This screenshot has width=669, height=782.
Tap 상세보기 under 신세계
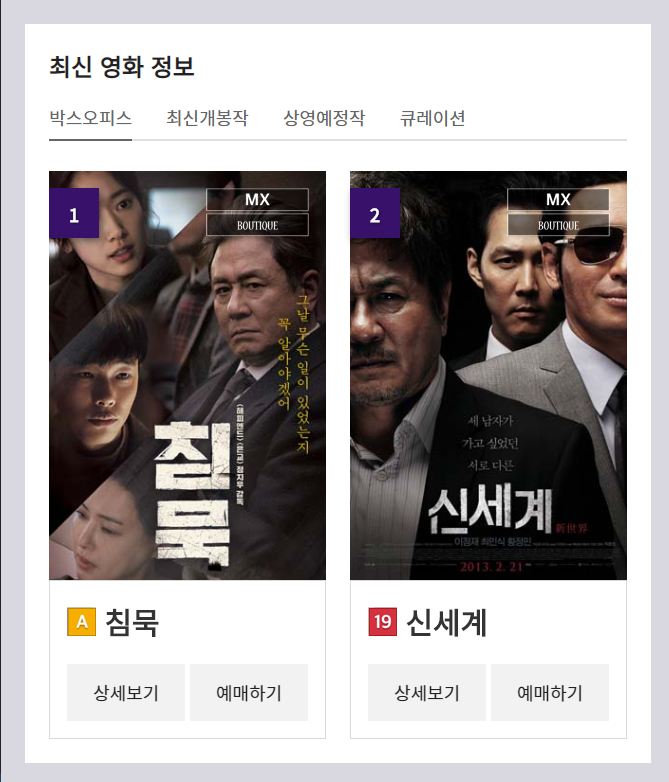[x=427, y=692]
